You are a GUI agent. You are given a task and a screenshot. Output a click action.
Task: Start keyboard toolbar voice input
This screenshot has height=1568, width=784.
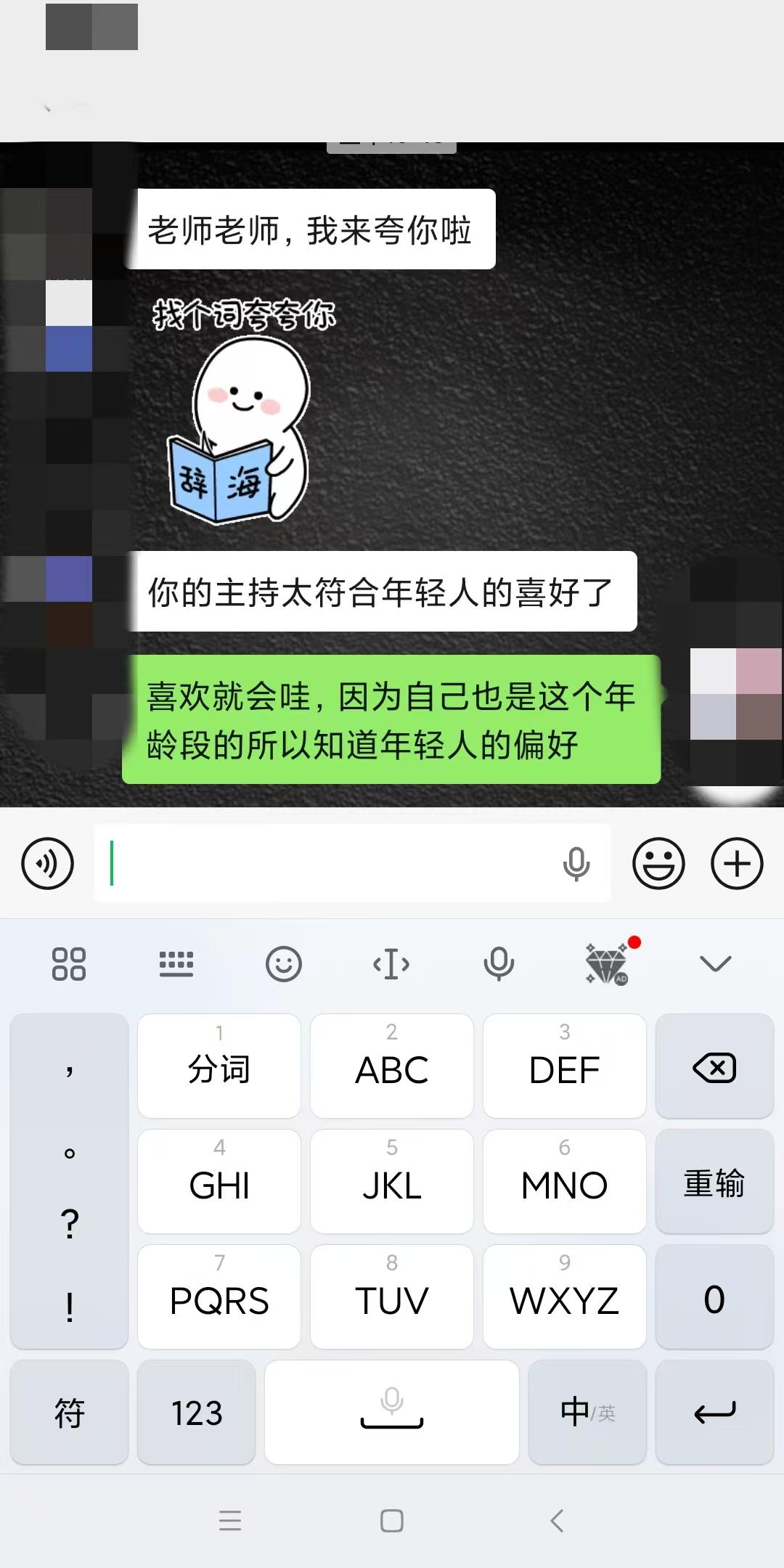(x=499, y=964)
